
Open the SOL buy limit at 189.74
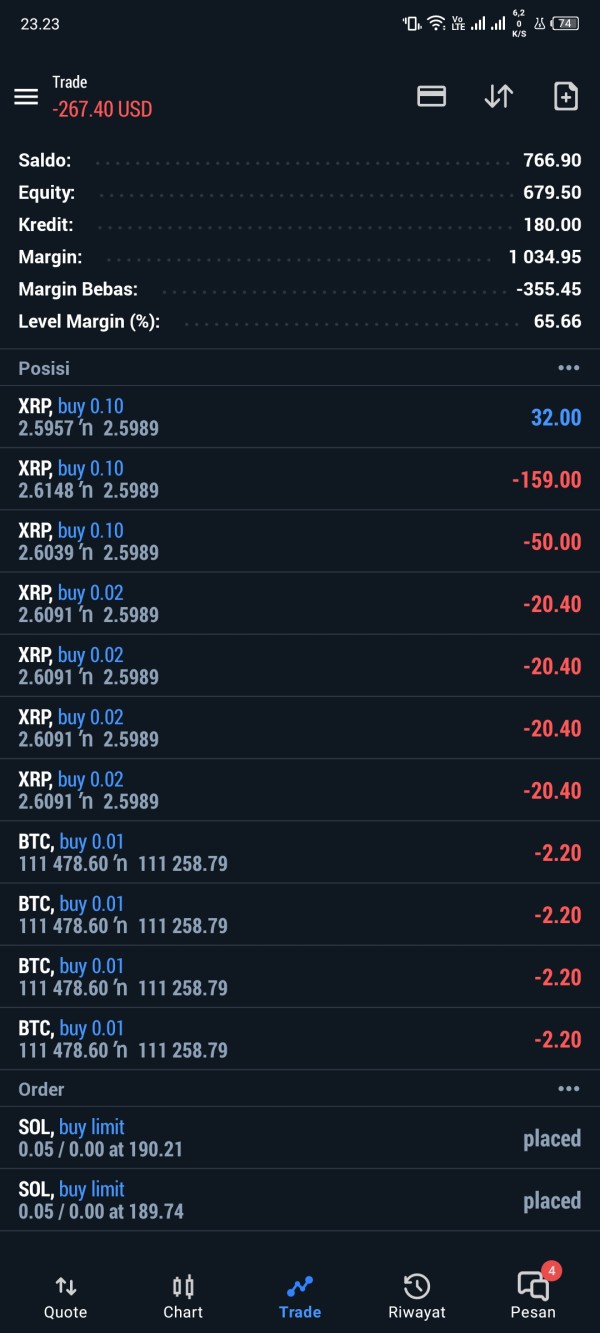300,1200
